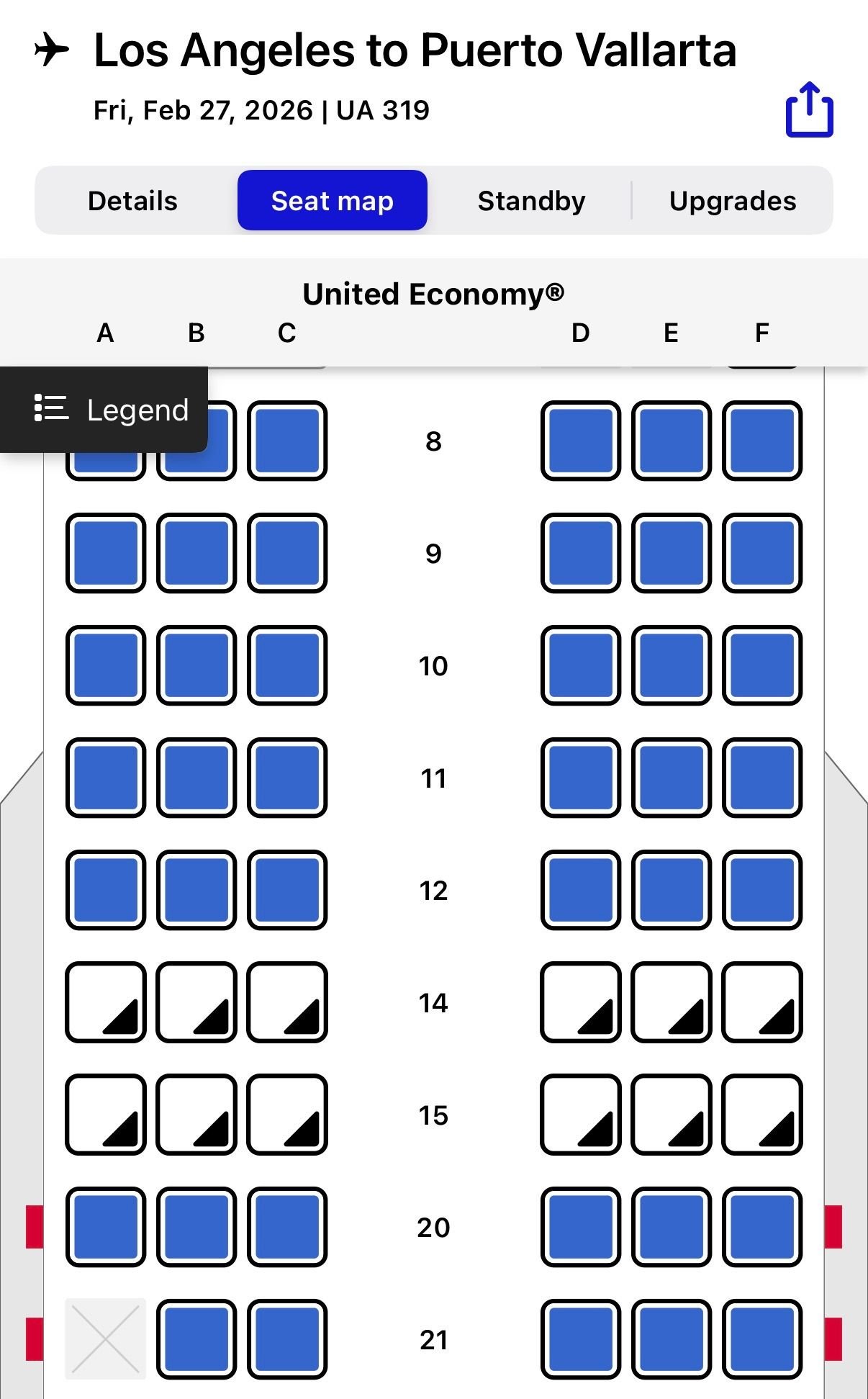Select seat 11D on the aisle

tap(581, 778)
